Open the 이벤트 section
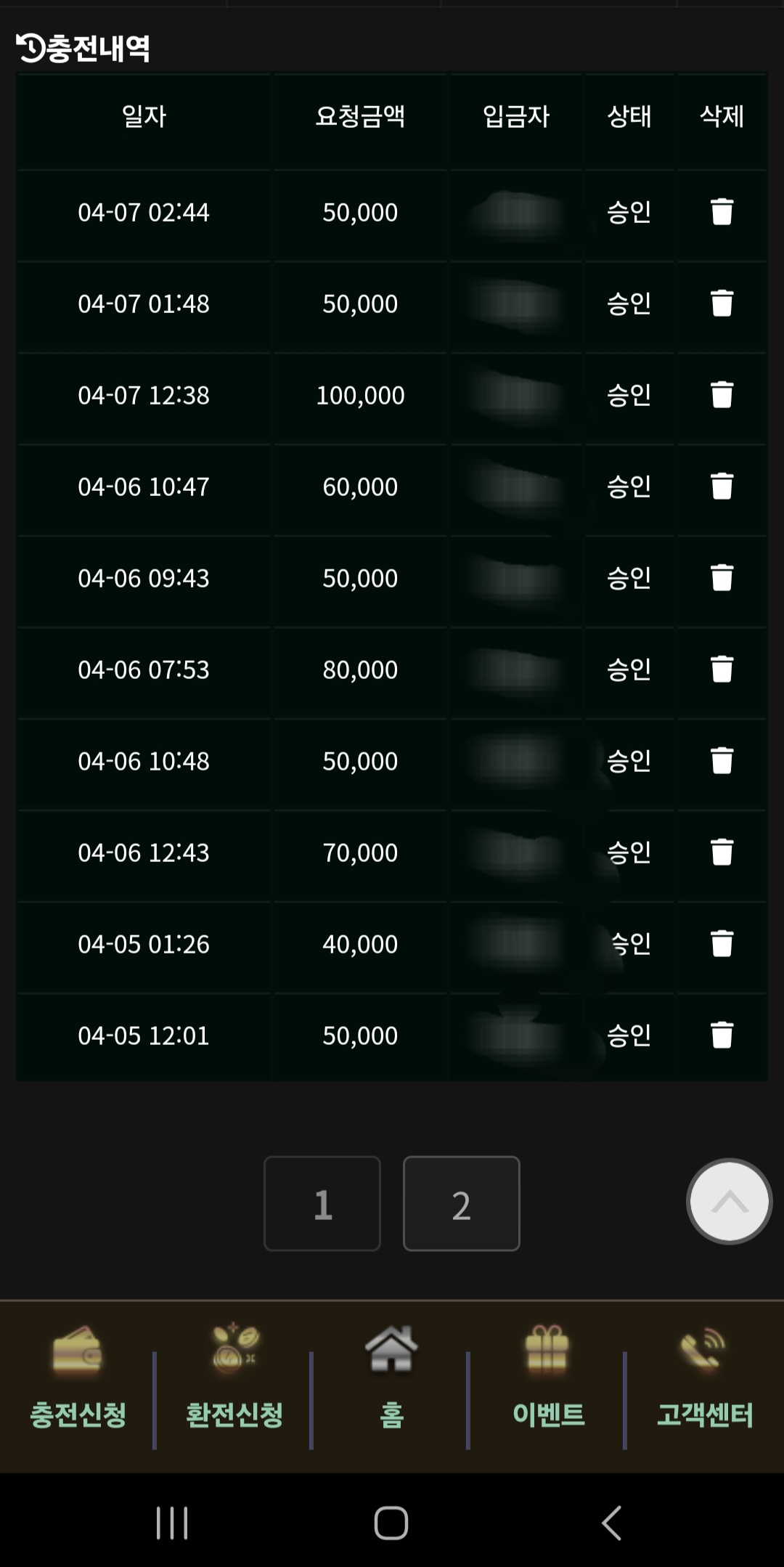Screen dimensions: 784x1567 click(x=548, y=1387)
